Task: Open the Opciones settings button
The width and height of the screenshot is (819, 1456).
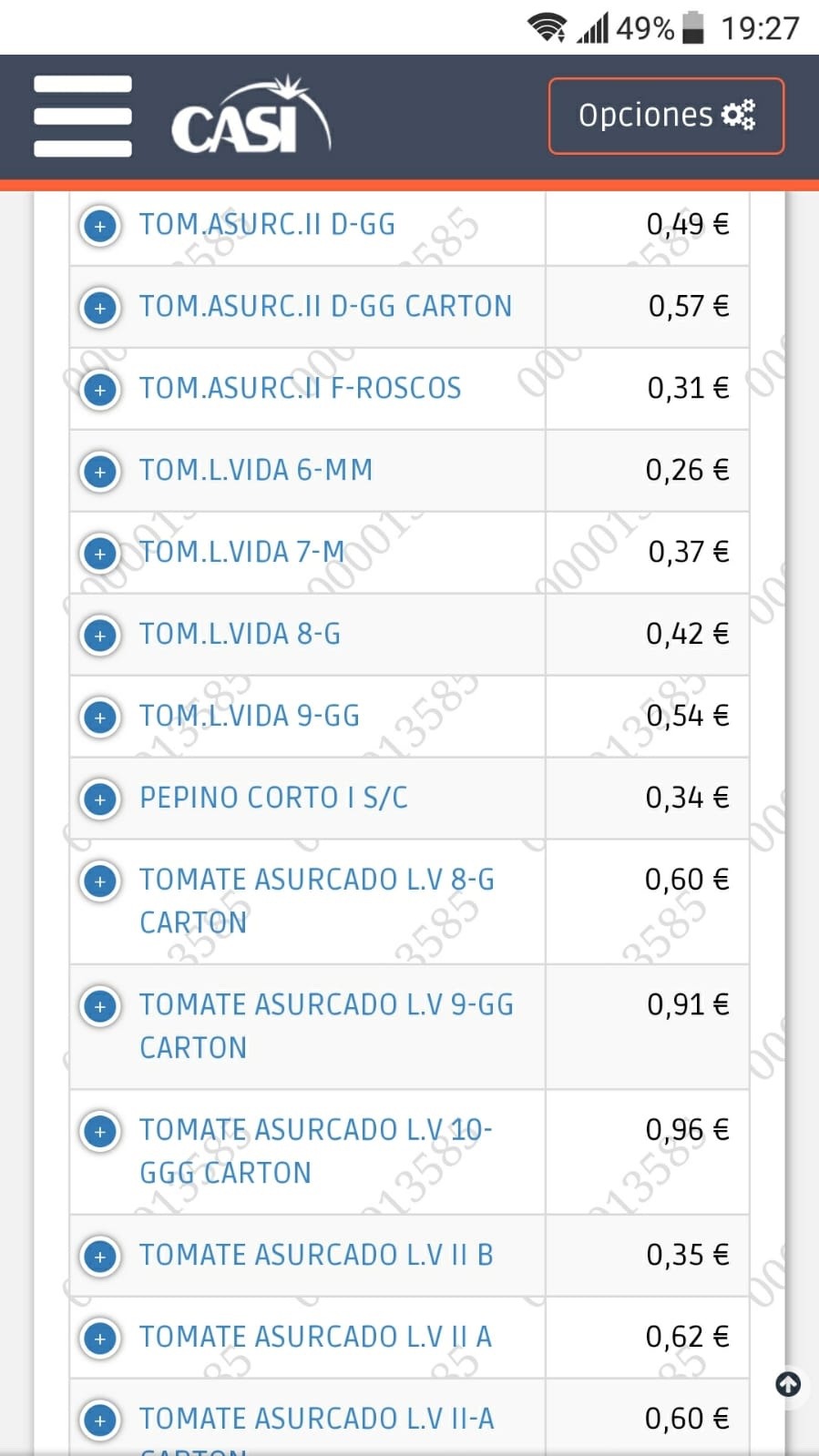Action: pyautogui.click(x=666, y=116)
